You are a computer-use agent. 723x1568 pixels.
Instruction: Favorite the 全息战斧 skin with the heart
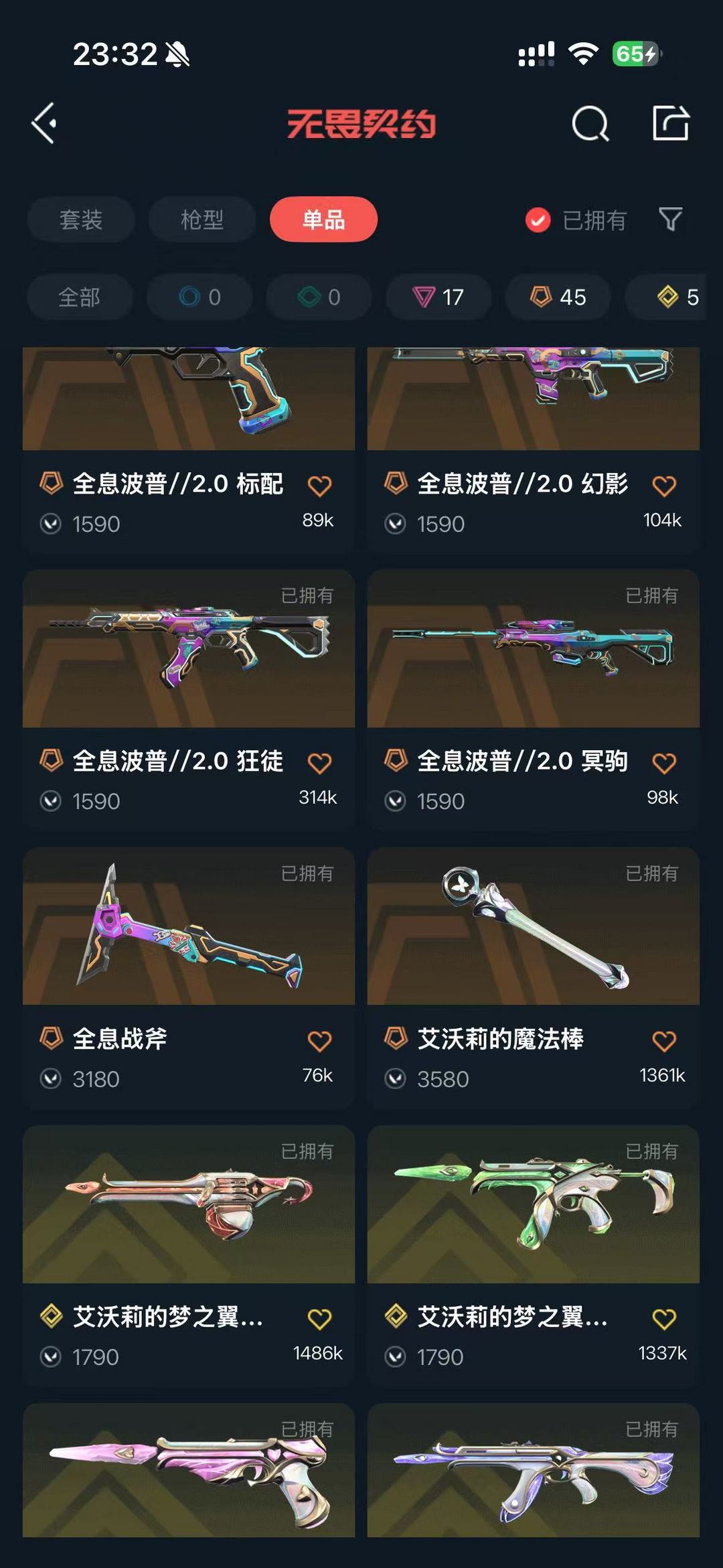(319, 1041)
